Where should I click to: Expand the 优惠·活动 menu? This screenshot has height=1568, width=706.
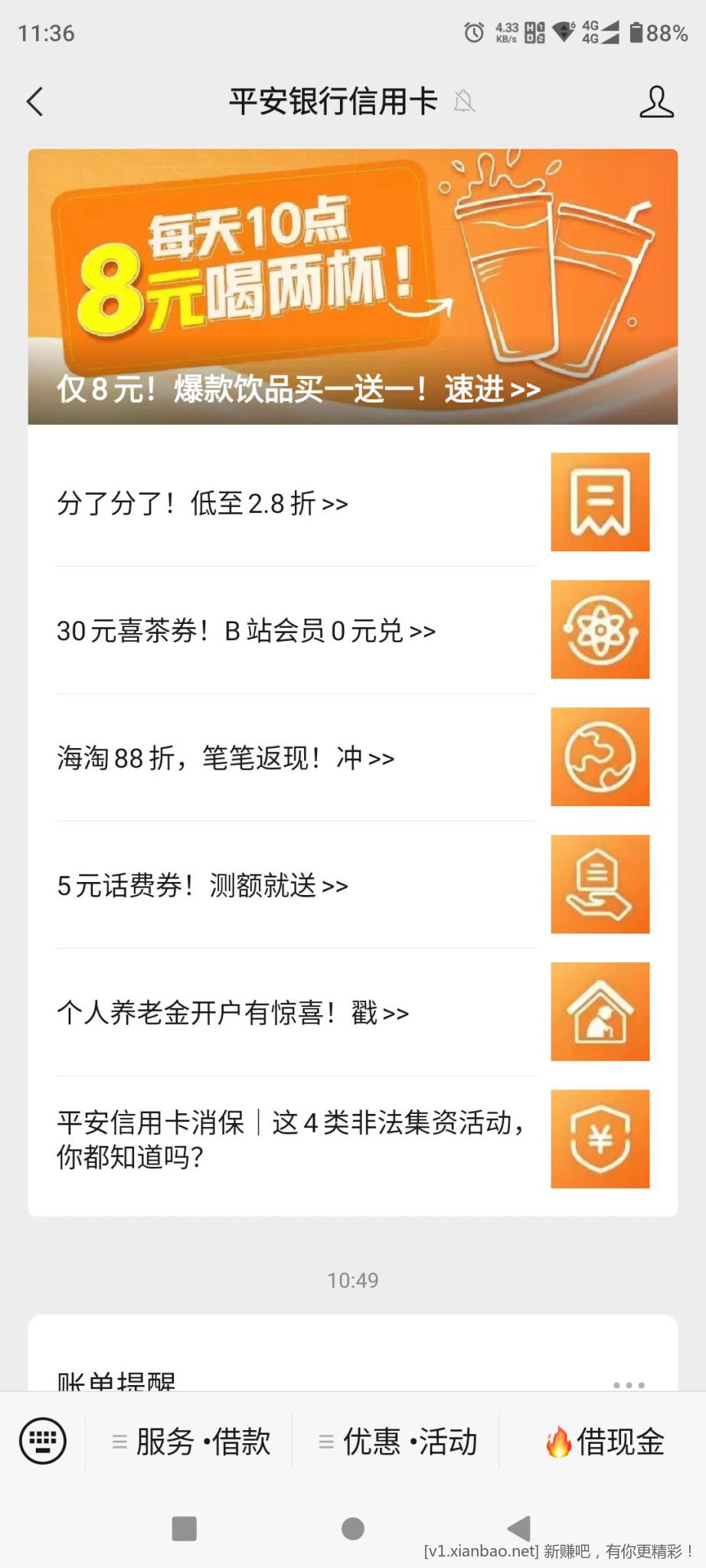pyautogui.click(x=398, y=1442)
